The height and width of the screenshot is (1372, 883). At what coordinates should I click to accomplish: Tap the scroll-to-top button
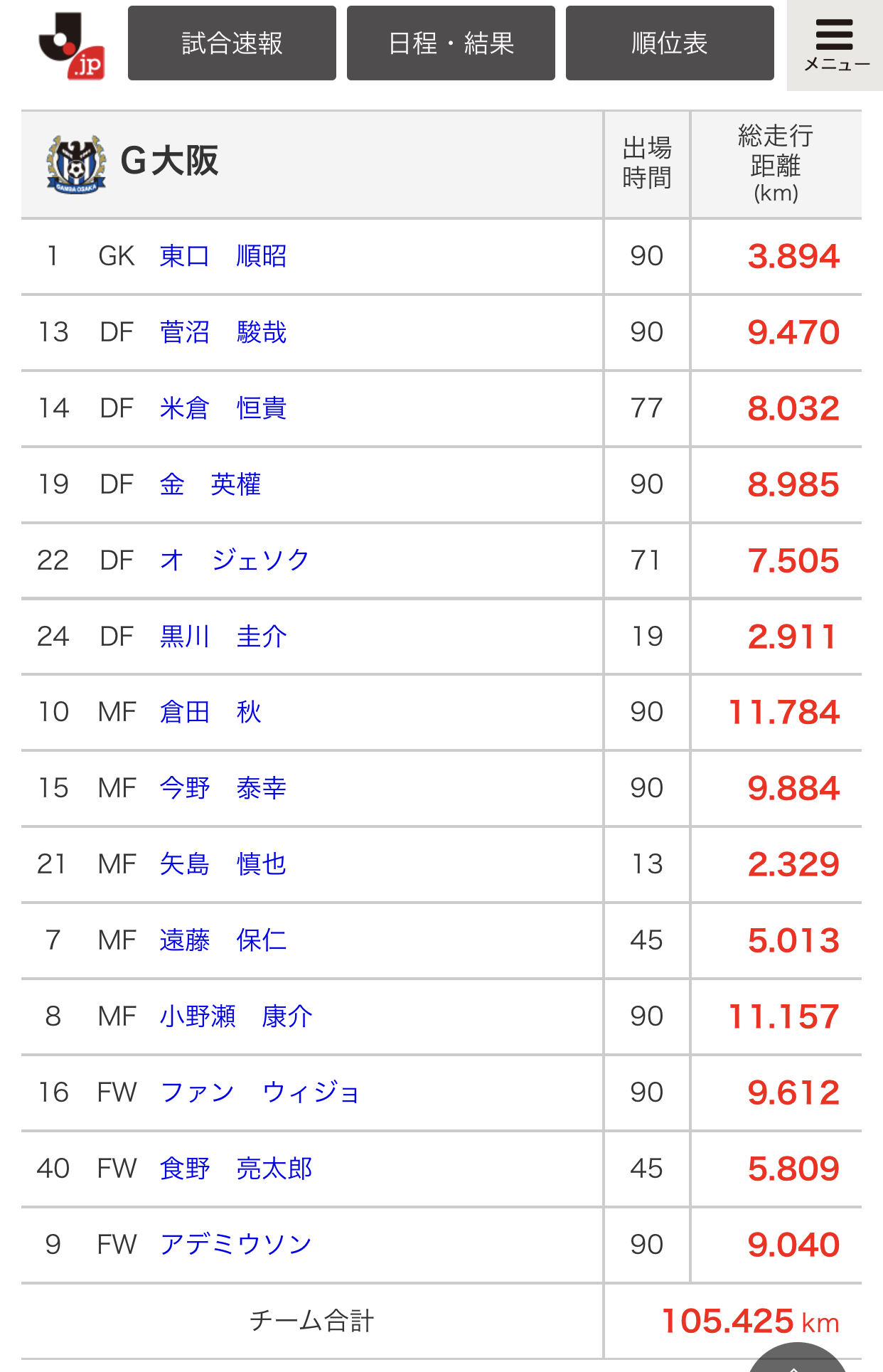(796, 1358)
